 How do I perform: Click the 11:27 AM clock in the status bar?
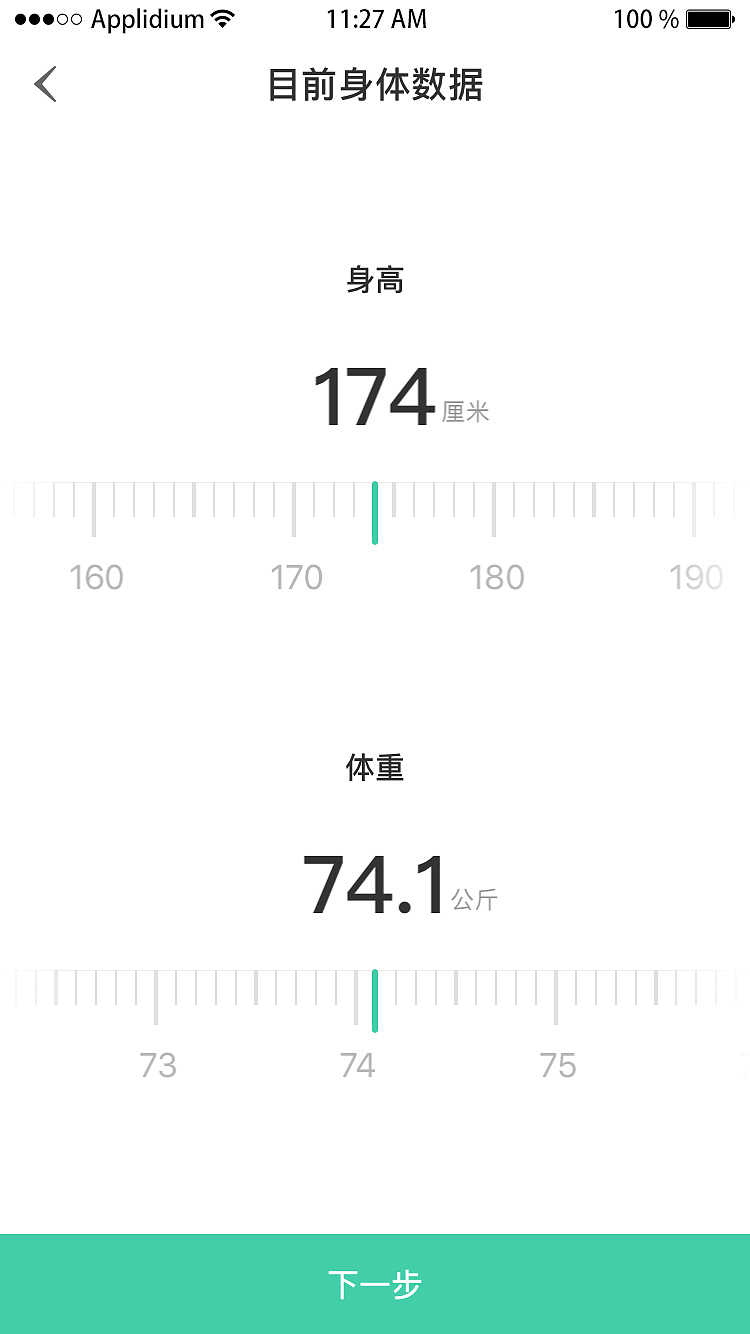pyautogui.click(x=377, y=18)
